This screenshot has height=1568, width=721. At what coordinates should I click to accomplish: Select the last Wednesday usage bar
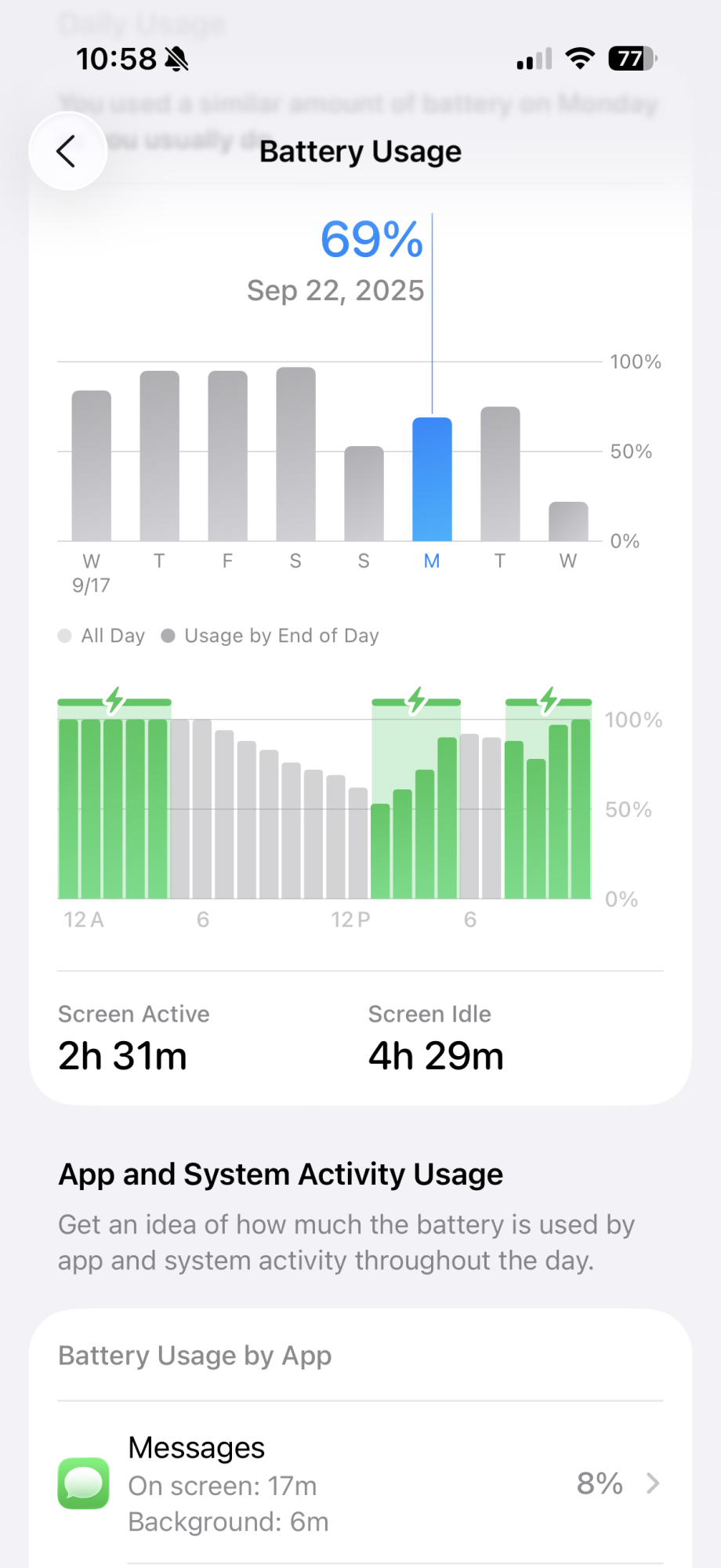tap(569, 521)
